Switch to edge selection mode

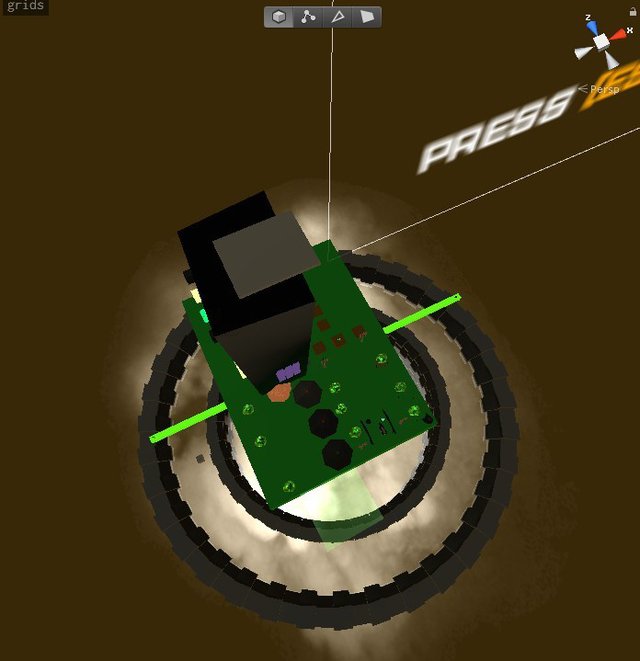coord(338,17)
